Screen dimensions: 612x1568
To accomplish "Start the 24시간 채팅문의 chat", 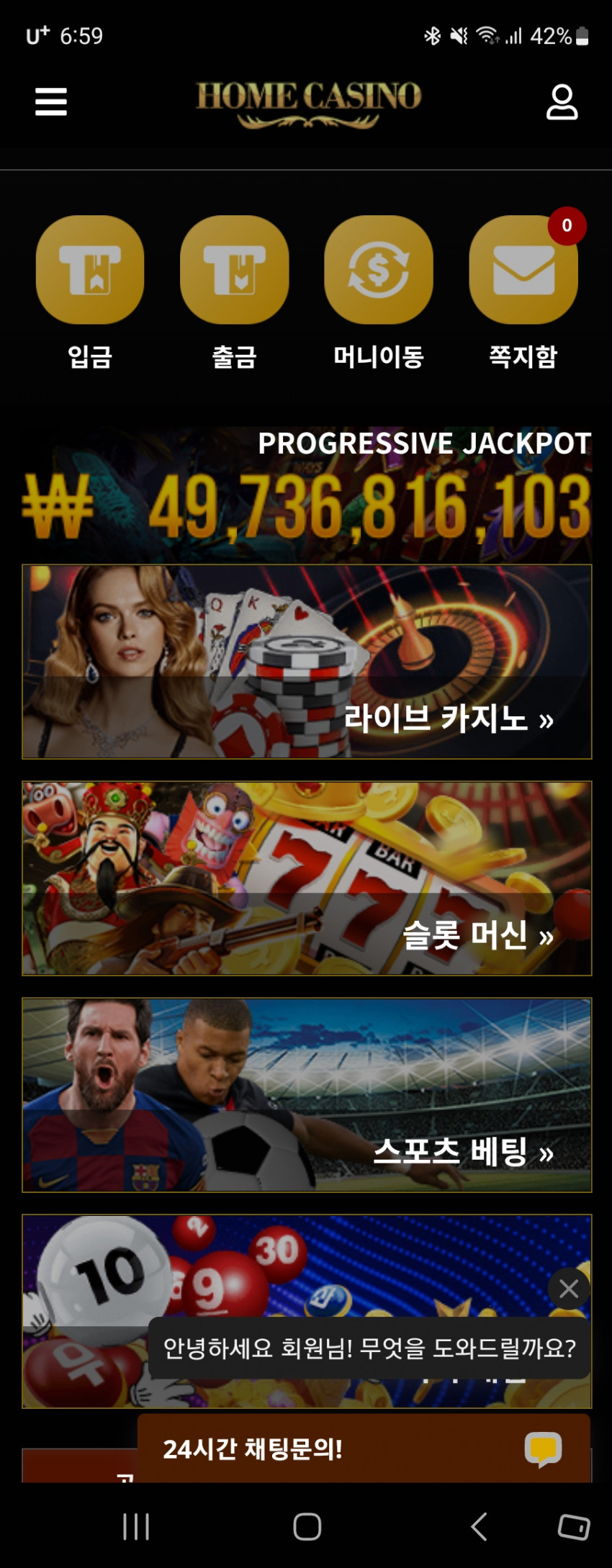I will [x=364, y=1448].
